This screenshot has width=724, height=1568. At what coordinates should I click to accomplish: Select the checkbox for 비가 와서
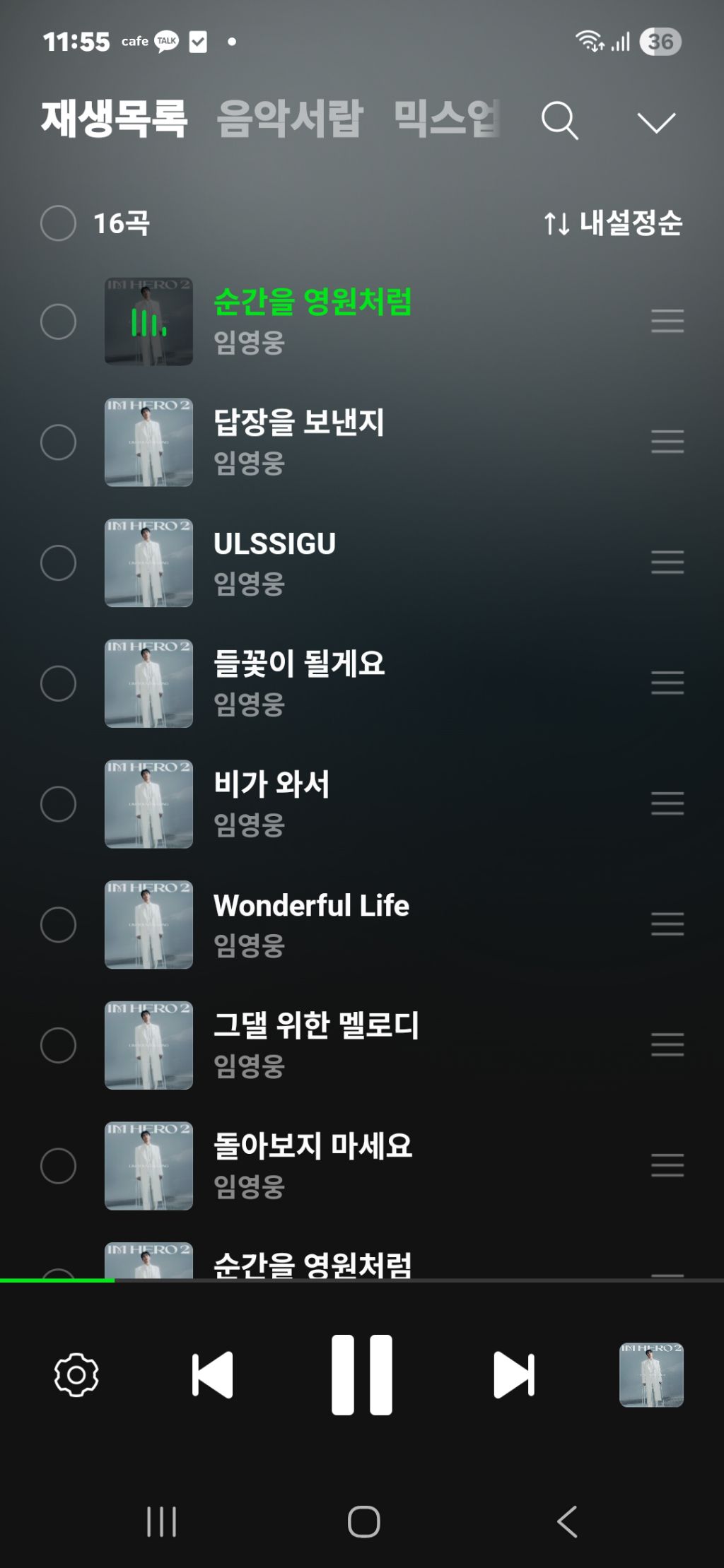click(x=59, y=804)
